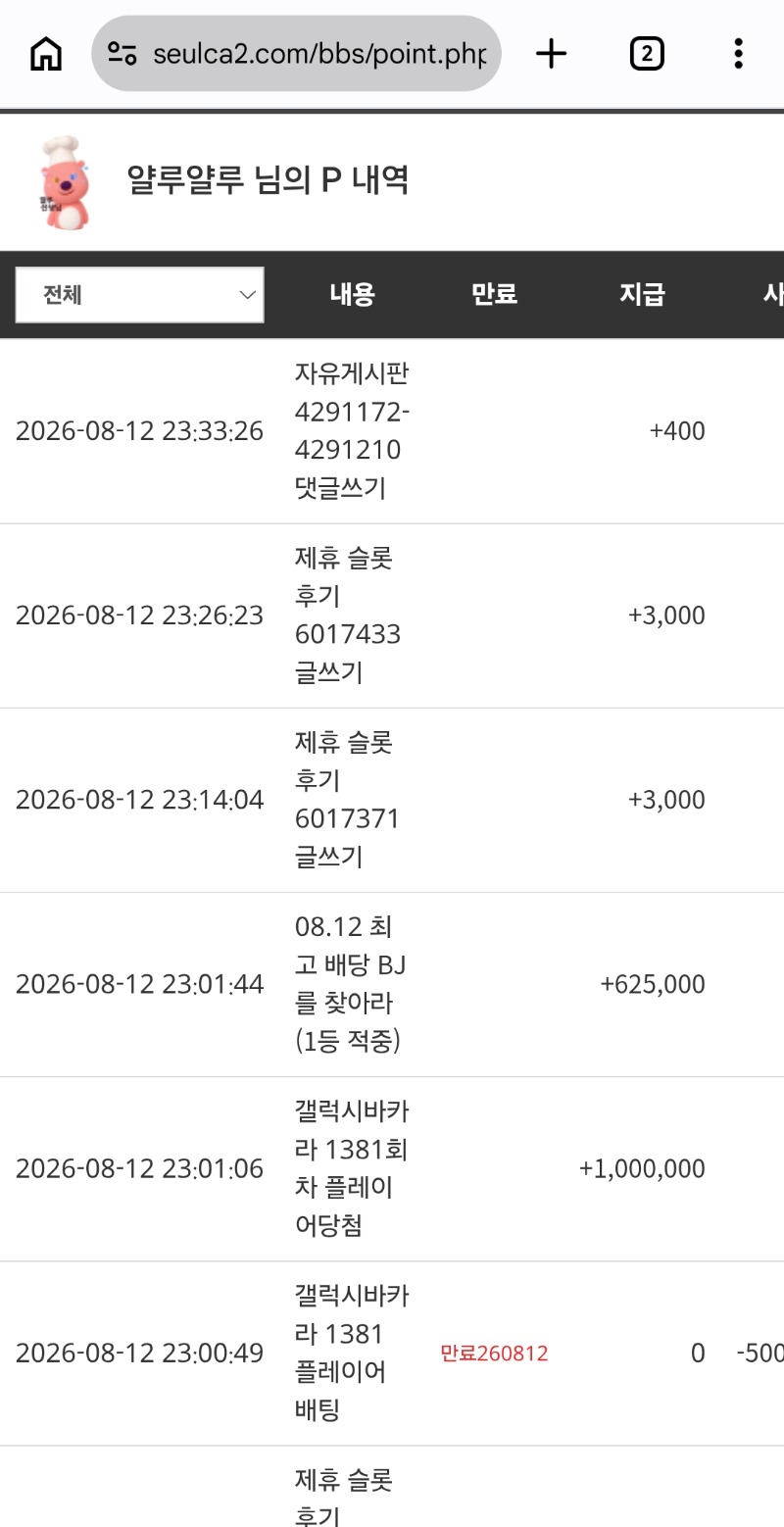The width and height of the screenshot is (784, 1527).
Task: Tap the browser home icon
Action: (46, 53)
